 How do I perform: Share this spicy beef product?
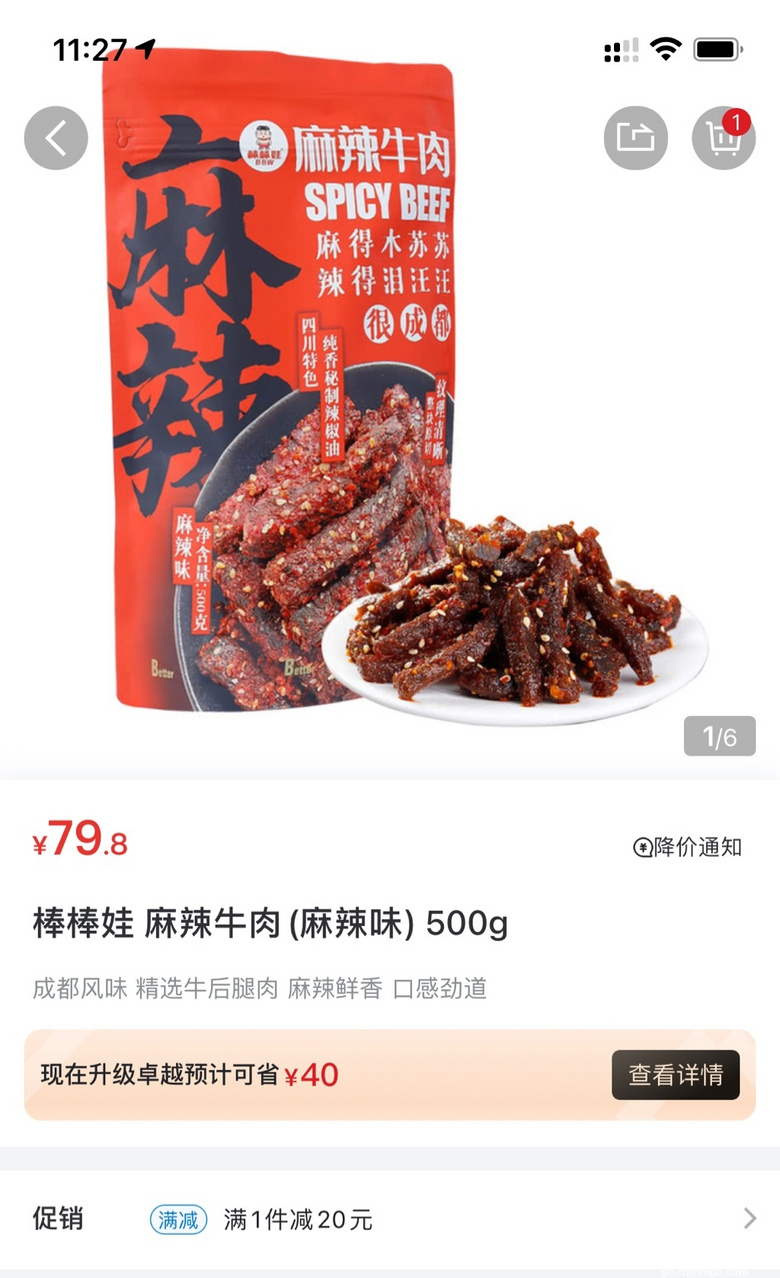coord(636,138)
